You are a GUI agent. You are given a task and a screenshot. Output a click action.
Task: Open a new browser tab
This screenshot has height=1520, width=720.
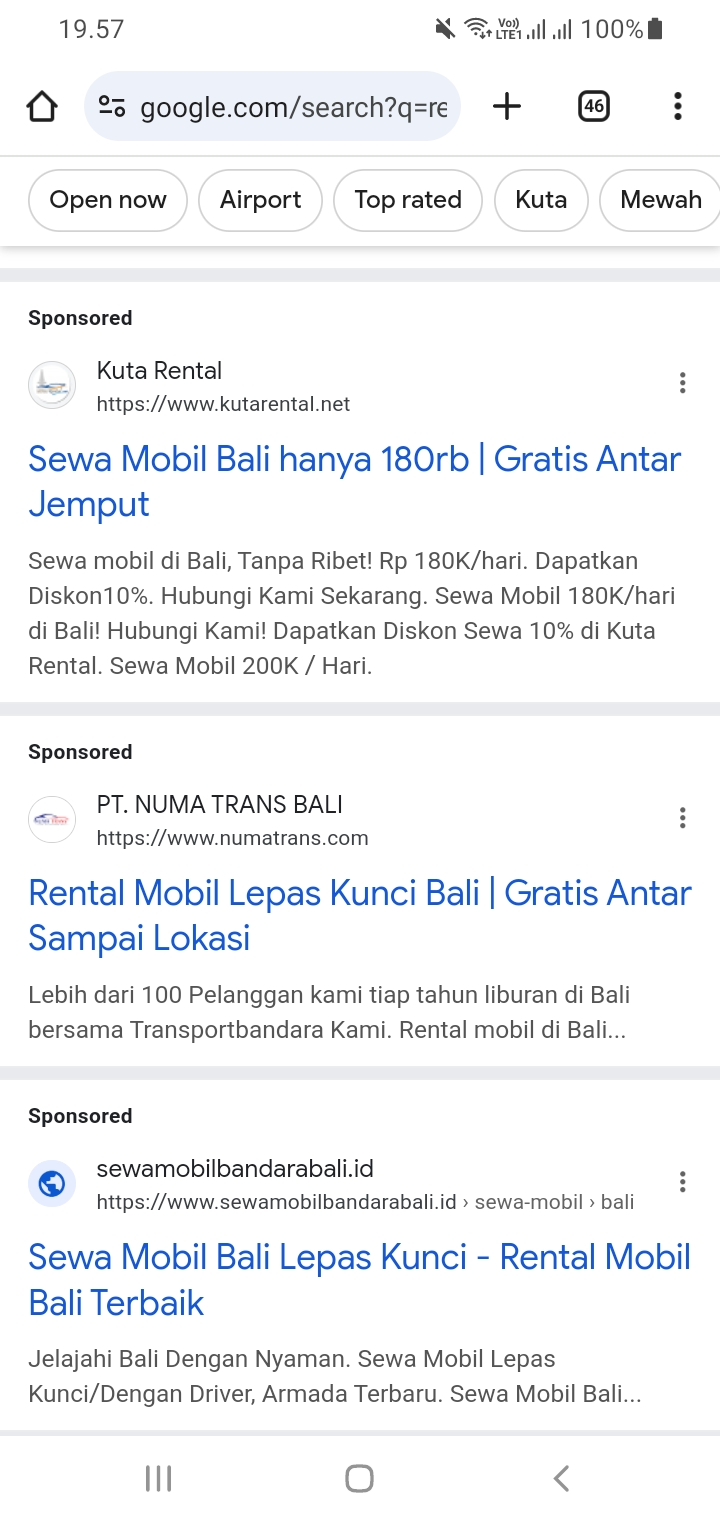[507, 106]
